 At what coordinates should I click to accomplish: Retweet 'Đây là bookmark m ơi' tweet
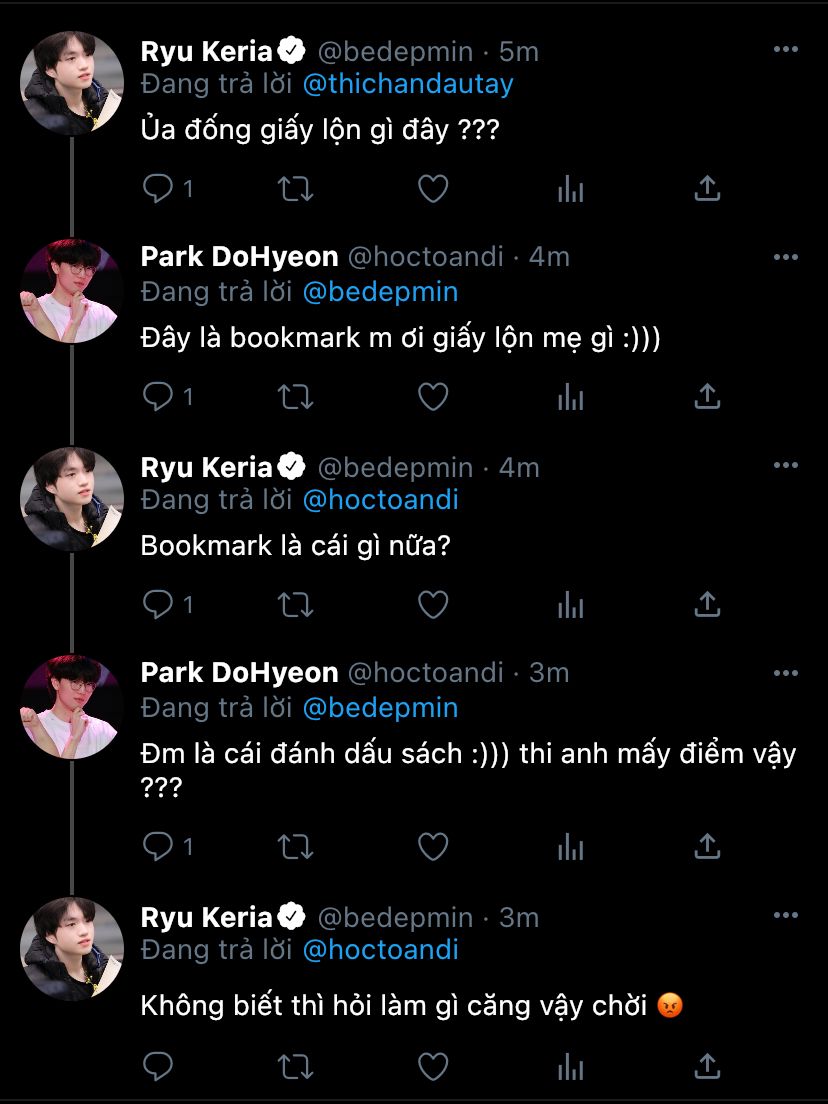point(295,397)
